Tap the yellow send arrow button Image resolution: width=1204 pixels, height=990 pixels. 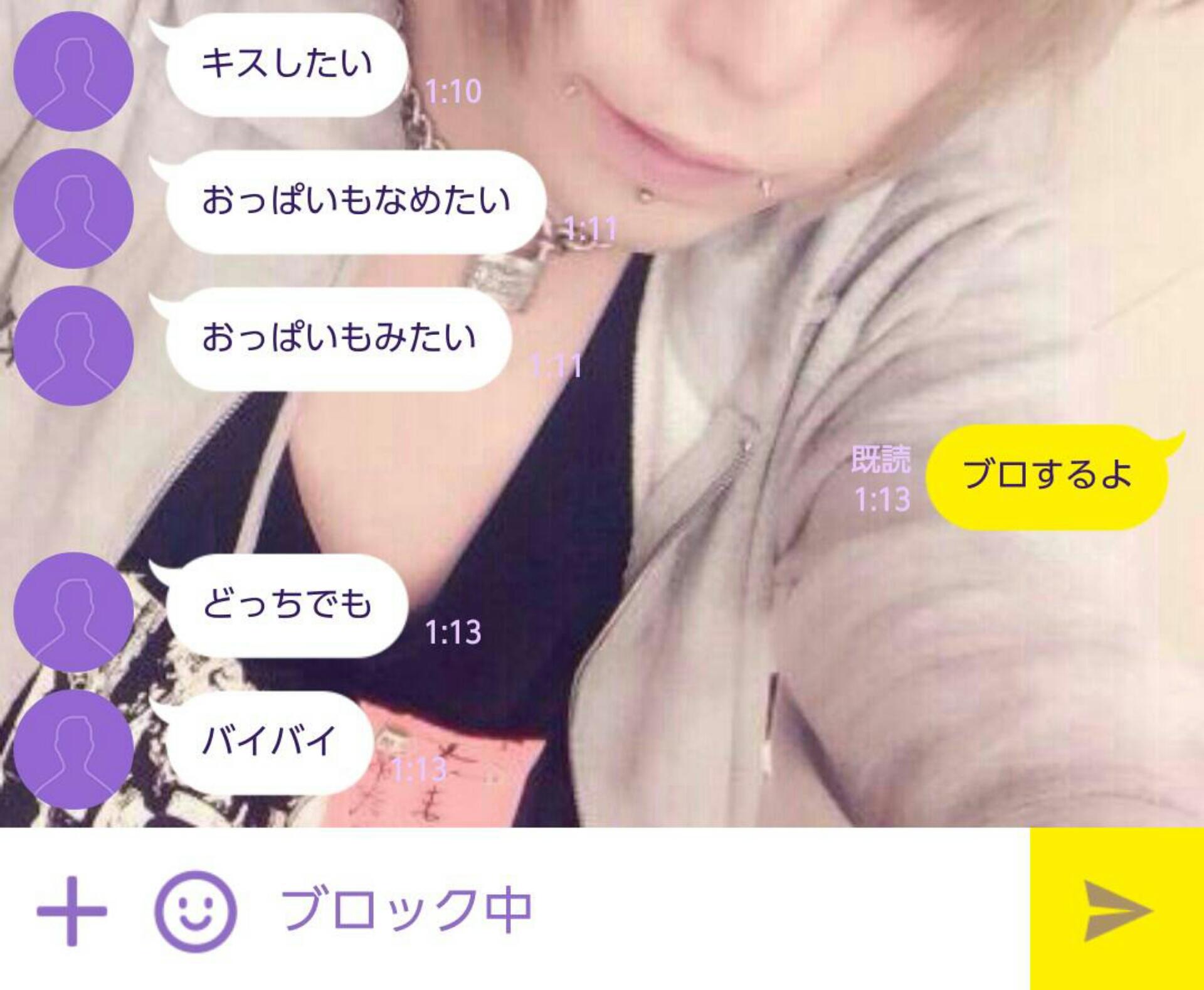(x=1117, y=910)
